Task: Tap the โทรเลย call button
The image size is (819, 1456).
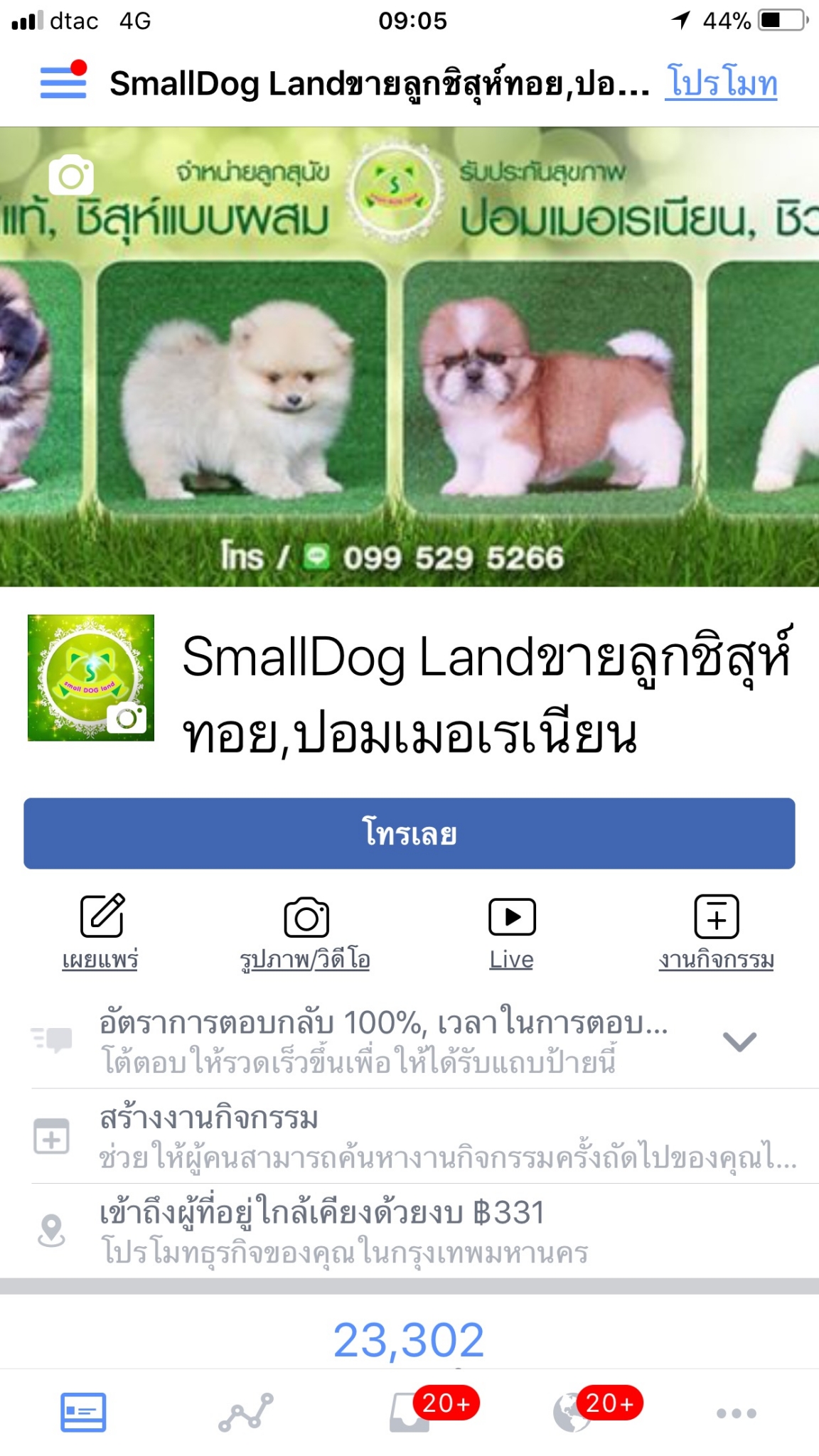Action: click(409, 833)
